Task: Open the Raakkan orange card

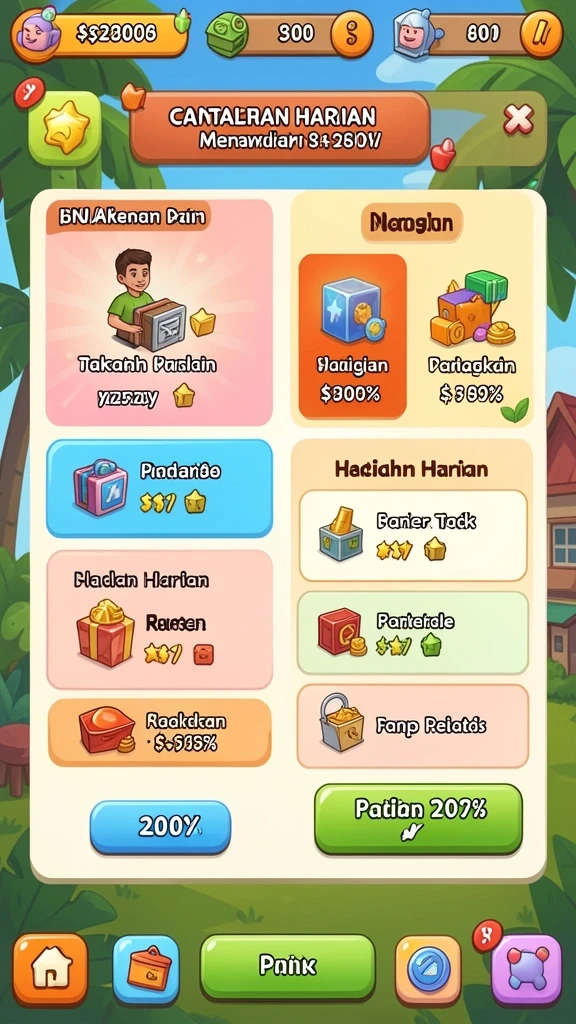Action: (x=159, y=732)
